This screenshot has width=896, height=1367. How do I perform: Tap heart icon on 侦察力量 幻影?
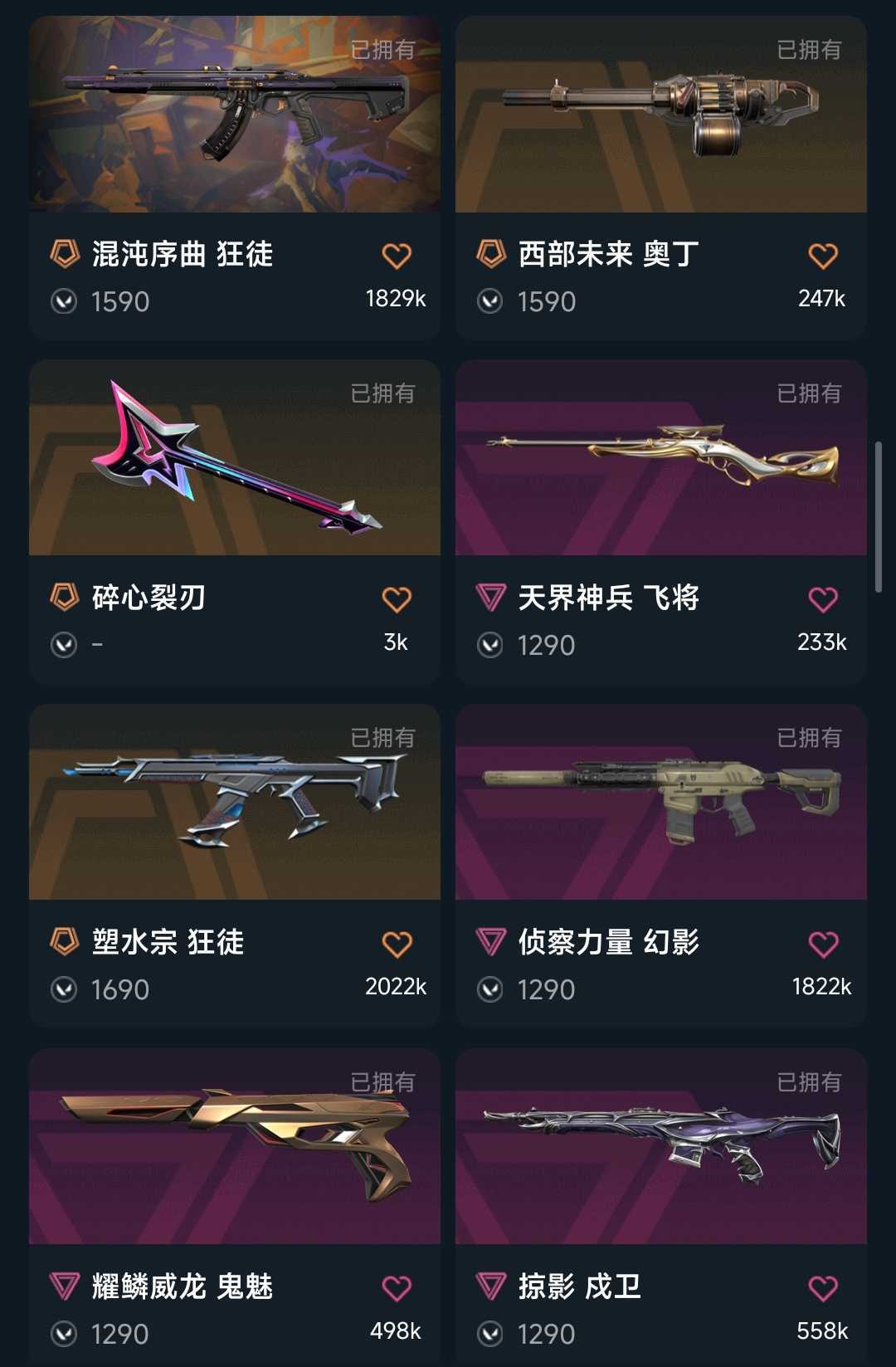coord(823,945)
